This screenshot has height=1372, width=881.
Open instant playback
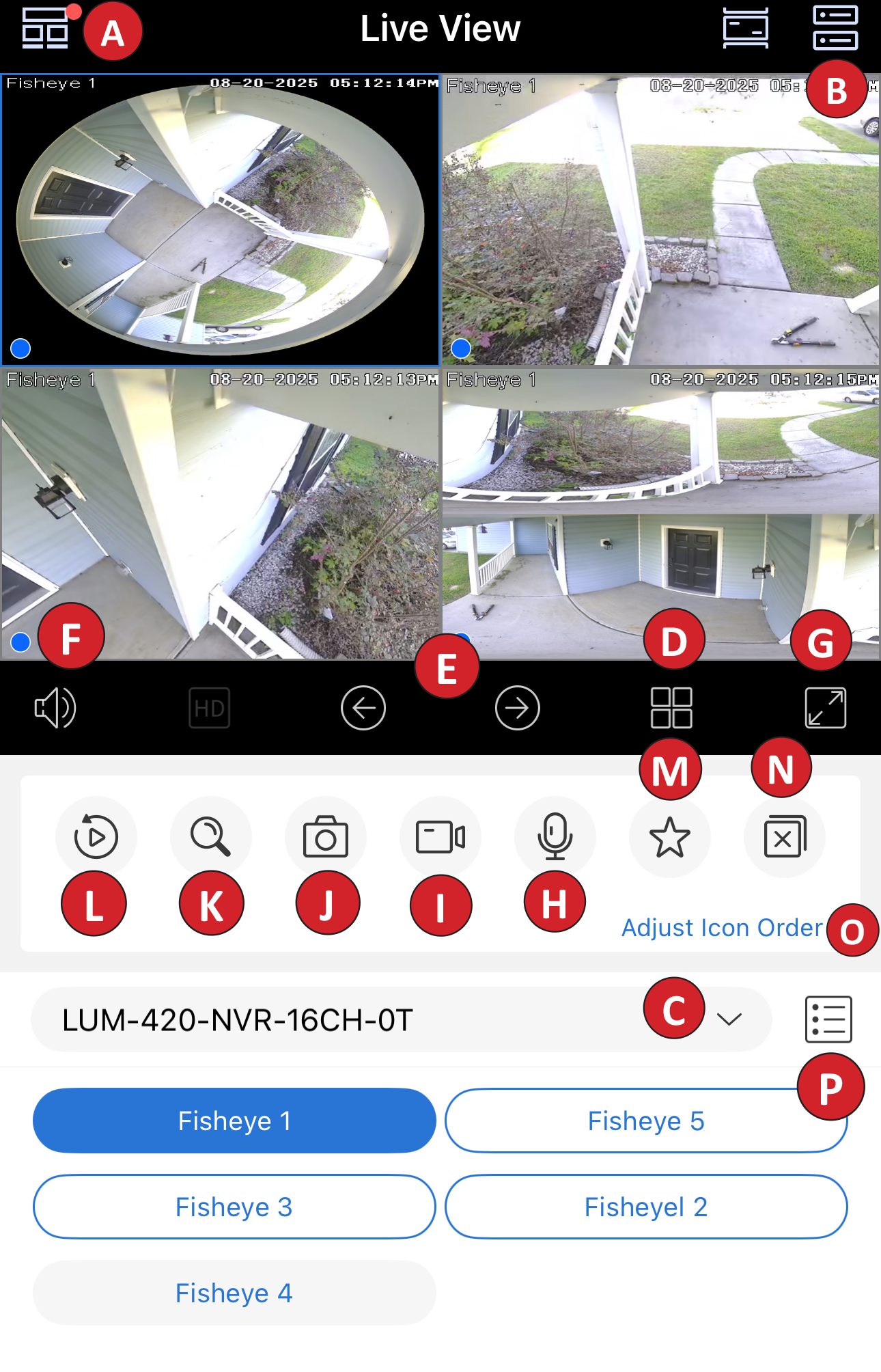point(96,836)
